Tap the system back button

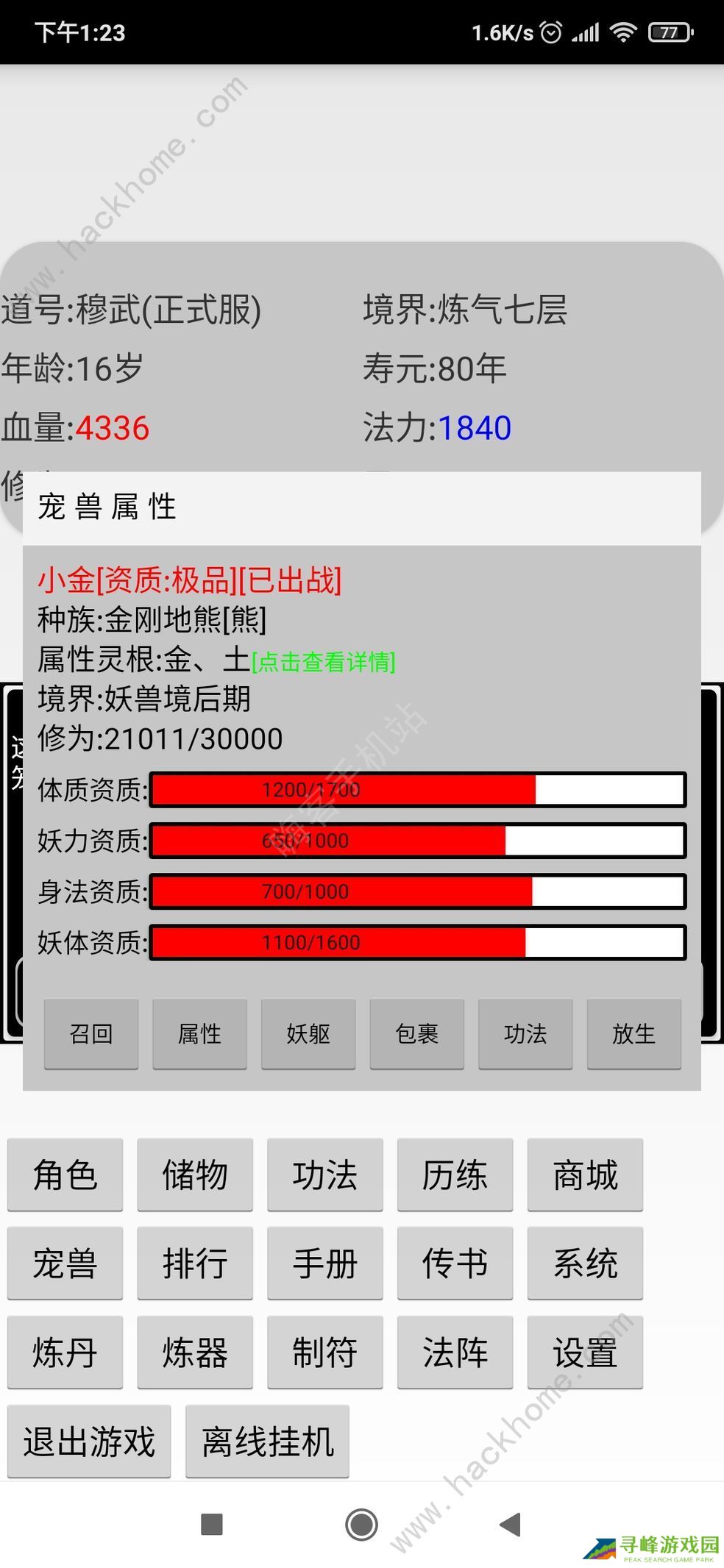click(x=510, y=1524)
